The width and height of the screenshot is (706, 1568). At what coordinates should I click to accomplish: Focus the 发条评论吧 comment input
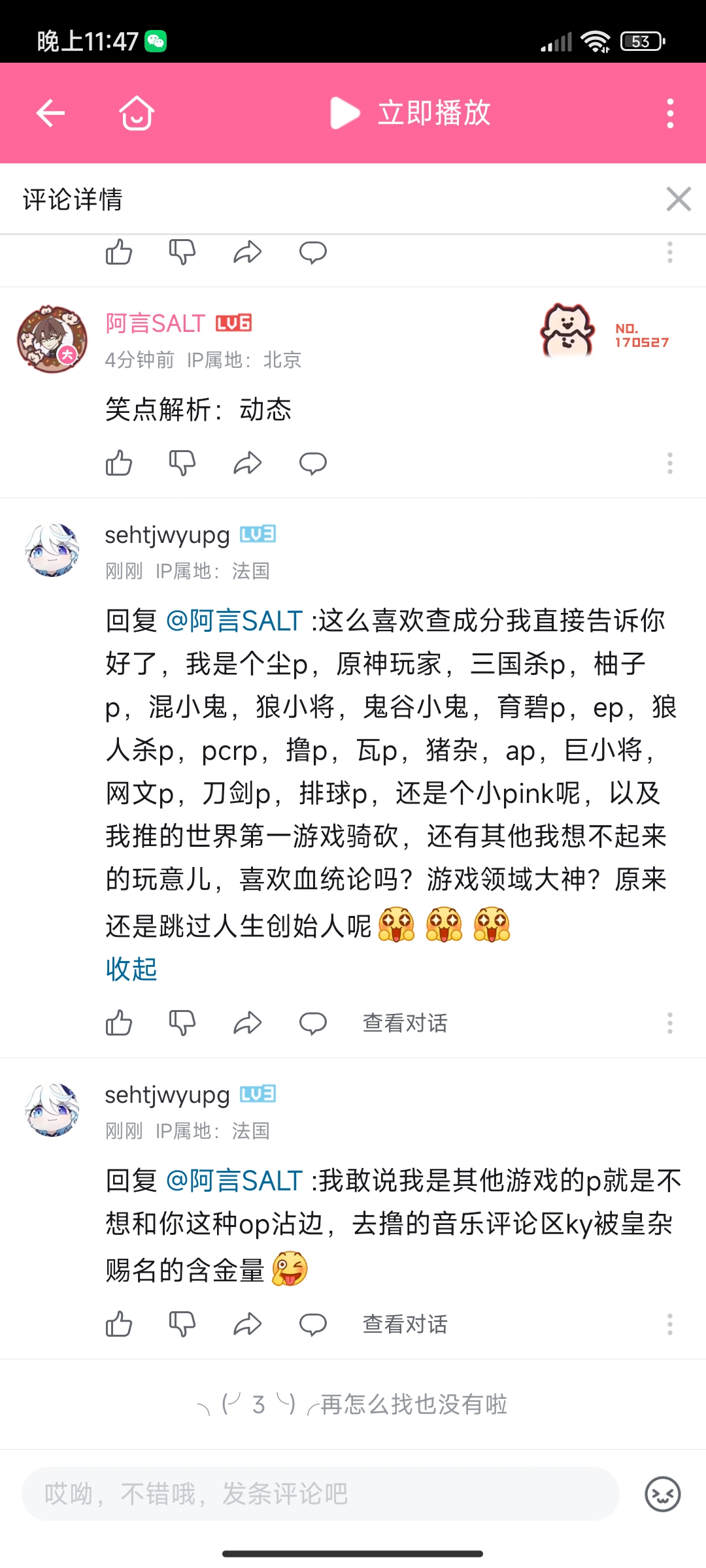click(320, 1494)
